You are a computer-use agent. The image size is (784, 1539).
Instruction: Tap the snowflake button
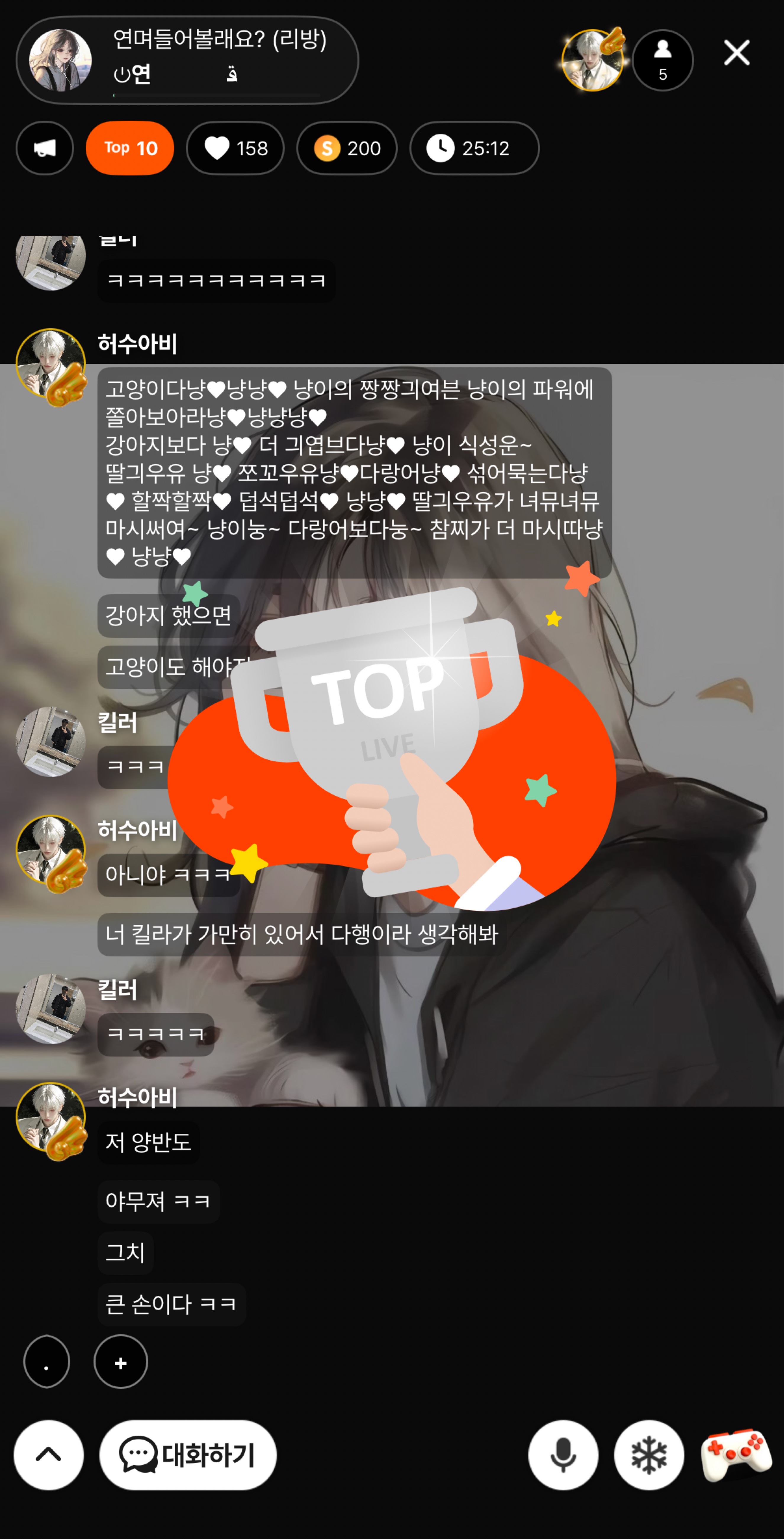649,1455
